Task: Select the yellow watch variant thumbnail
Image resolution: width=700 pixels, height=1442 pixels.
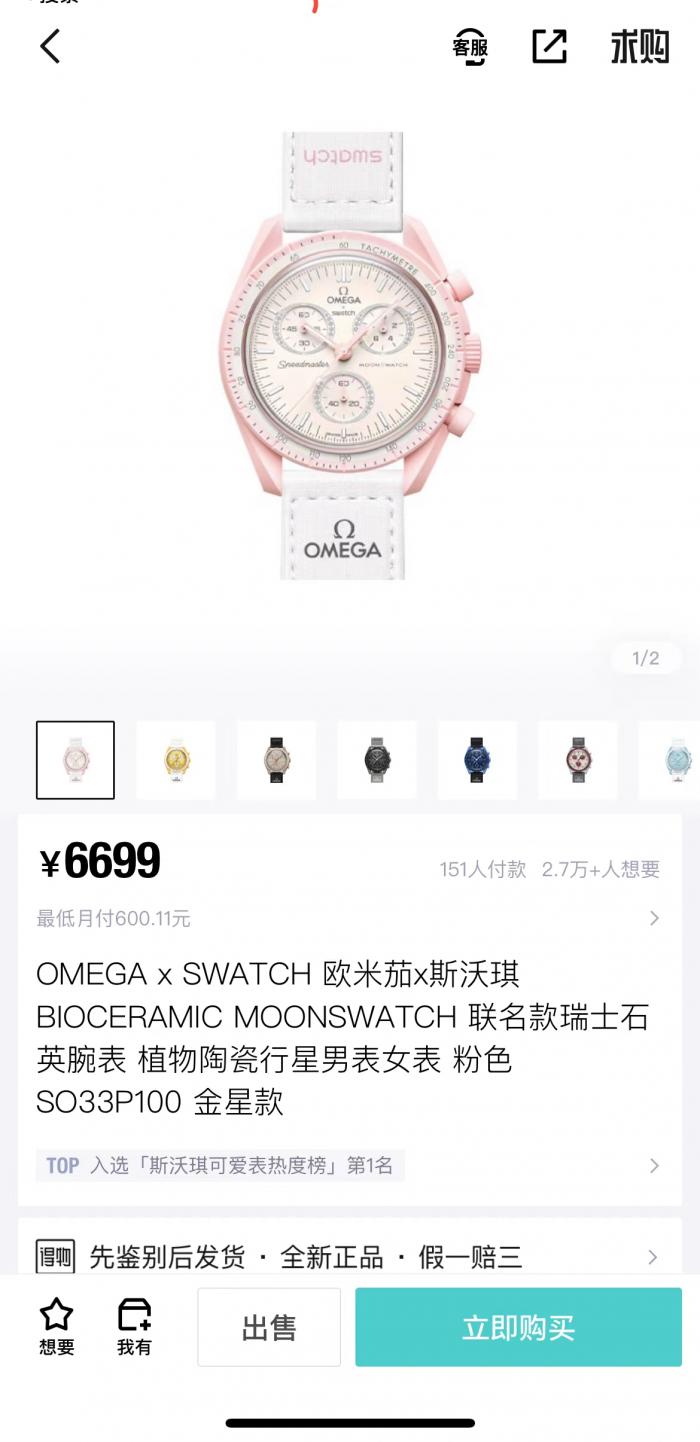Action: click(176, 760)
